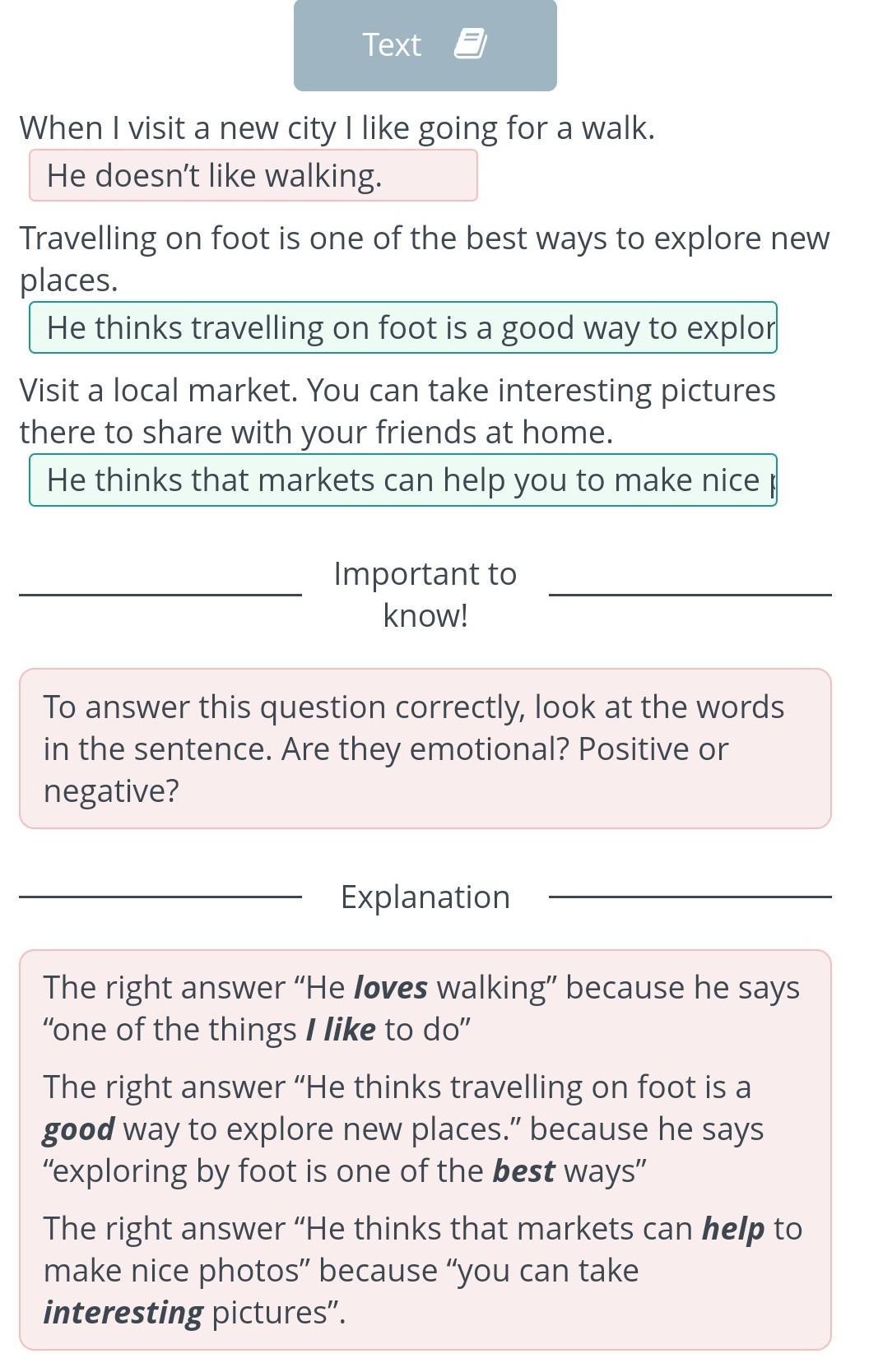Open the "travelling on foot" answer field
Screen dimensions: 869x1372
click(402, 327)
